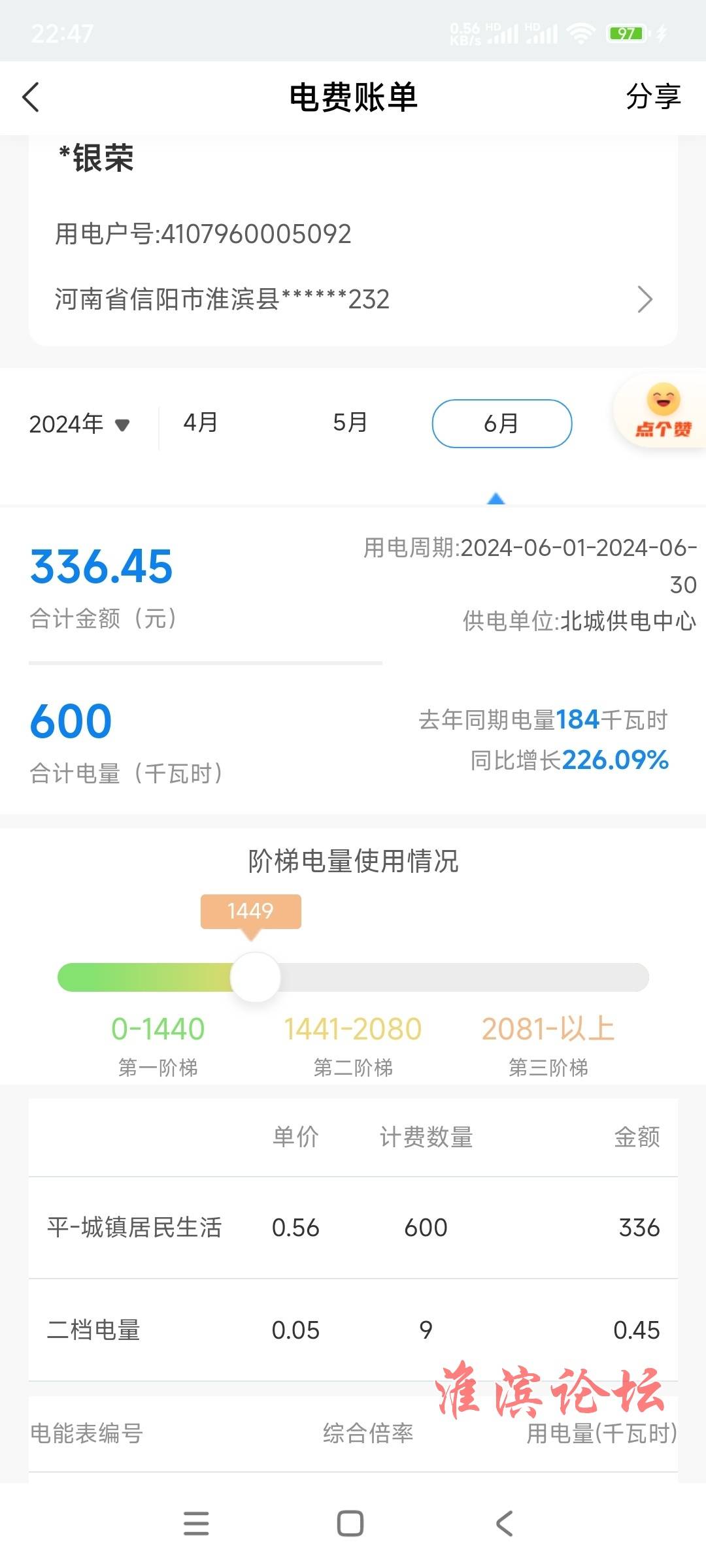
Task: Open the 2024年 year dropdown
Action: (80, 424)
